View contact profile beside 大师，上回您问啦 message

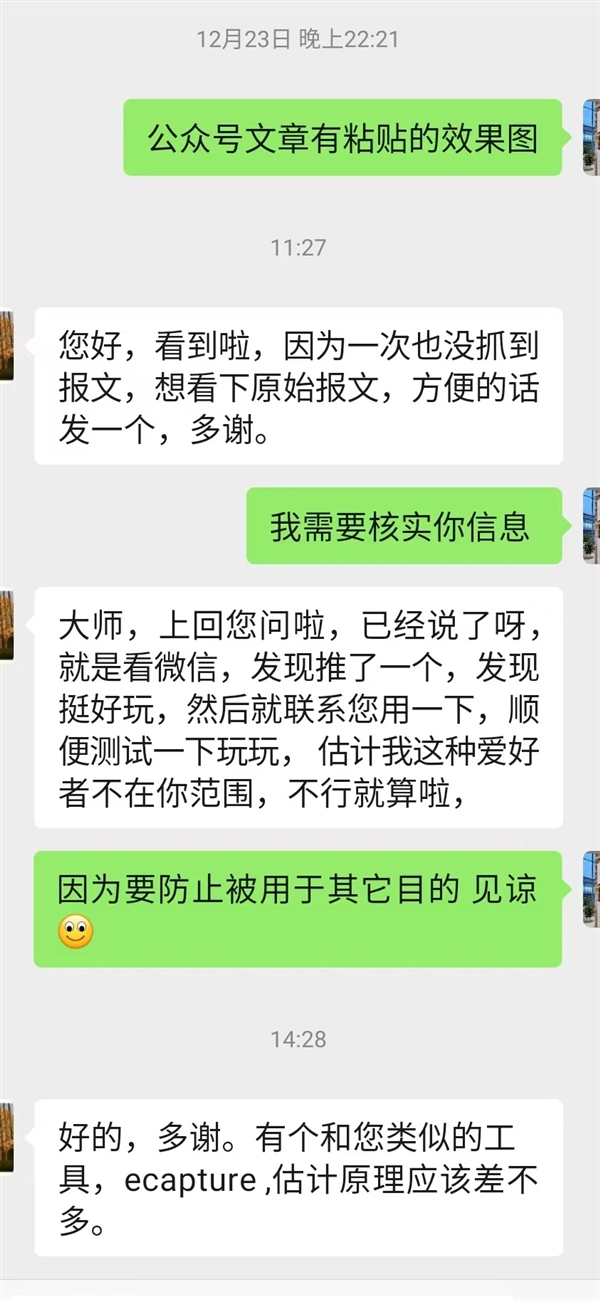coord(7,625)
